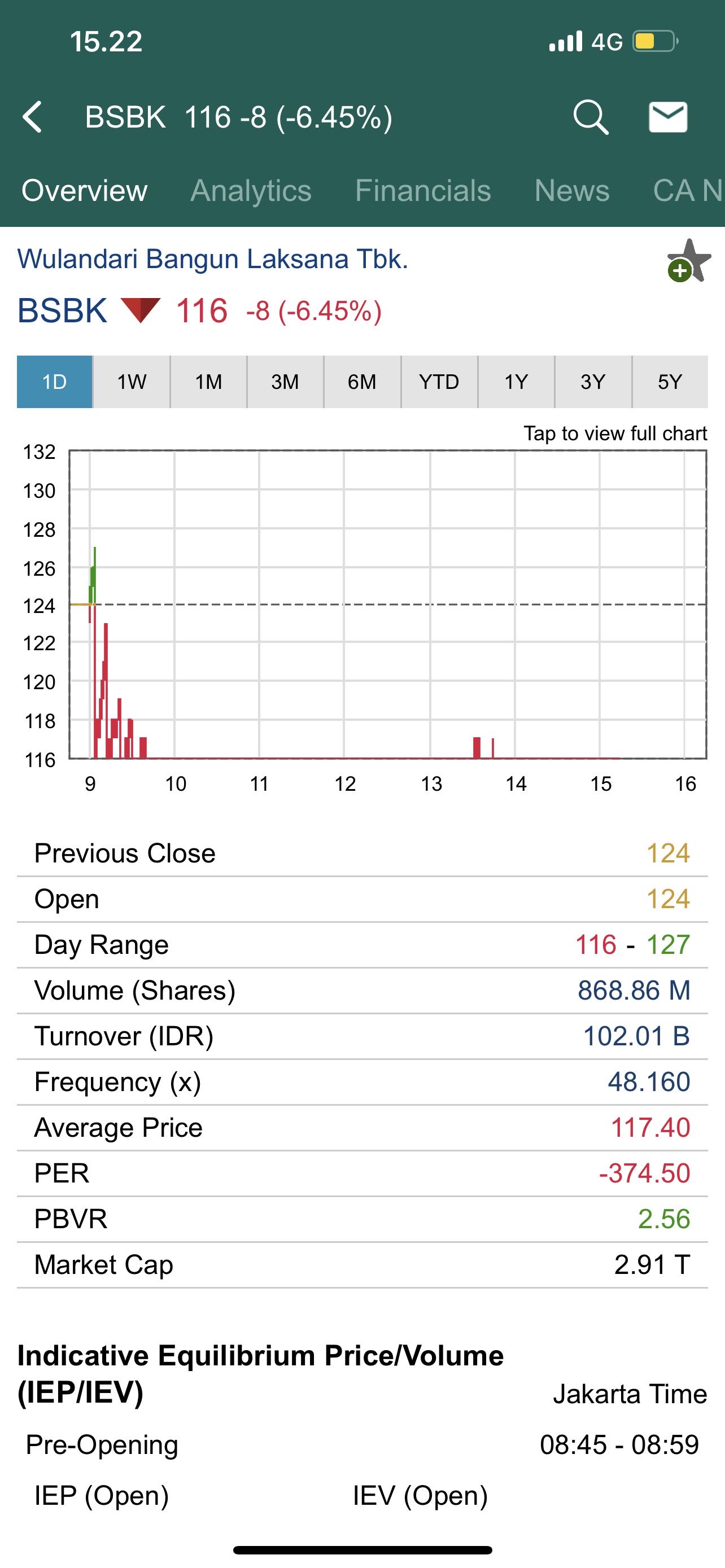The width and height of the screenshot is (725, 1568).
Task: Switch to the Financials tab
Action: coord(422,191)
